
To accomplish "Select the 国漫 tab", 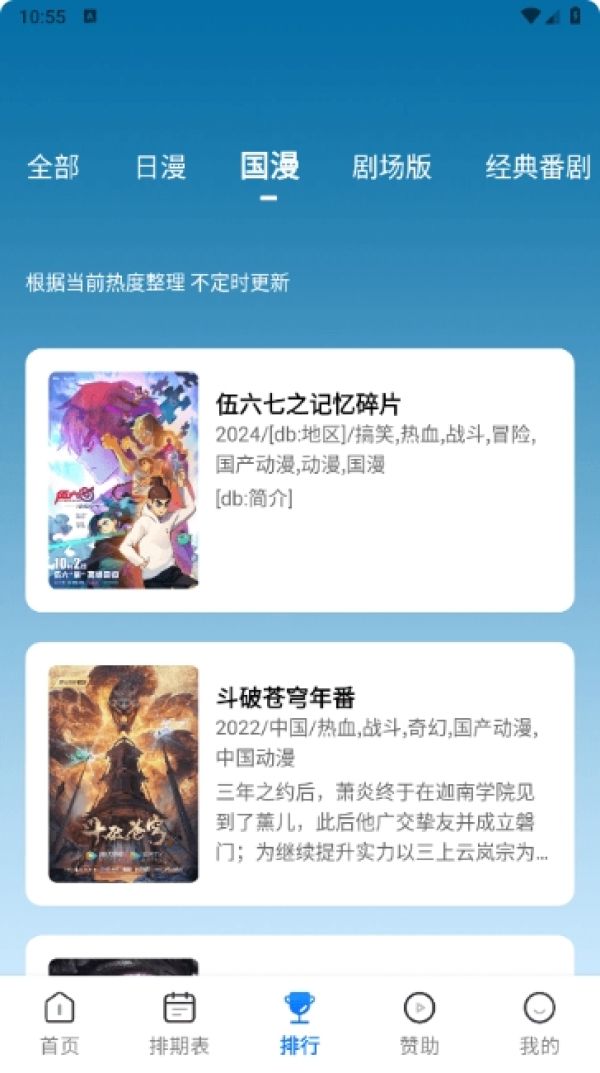I will 270,166.
